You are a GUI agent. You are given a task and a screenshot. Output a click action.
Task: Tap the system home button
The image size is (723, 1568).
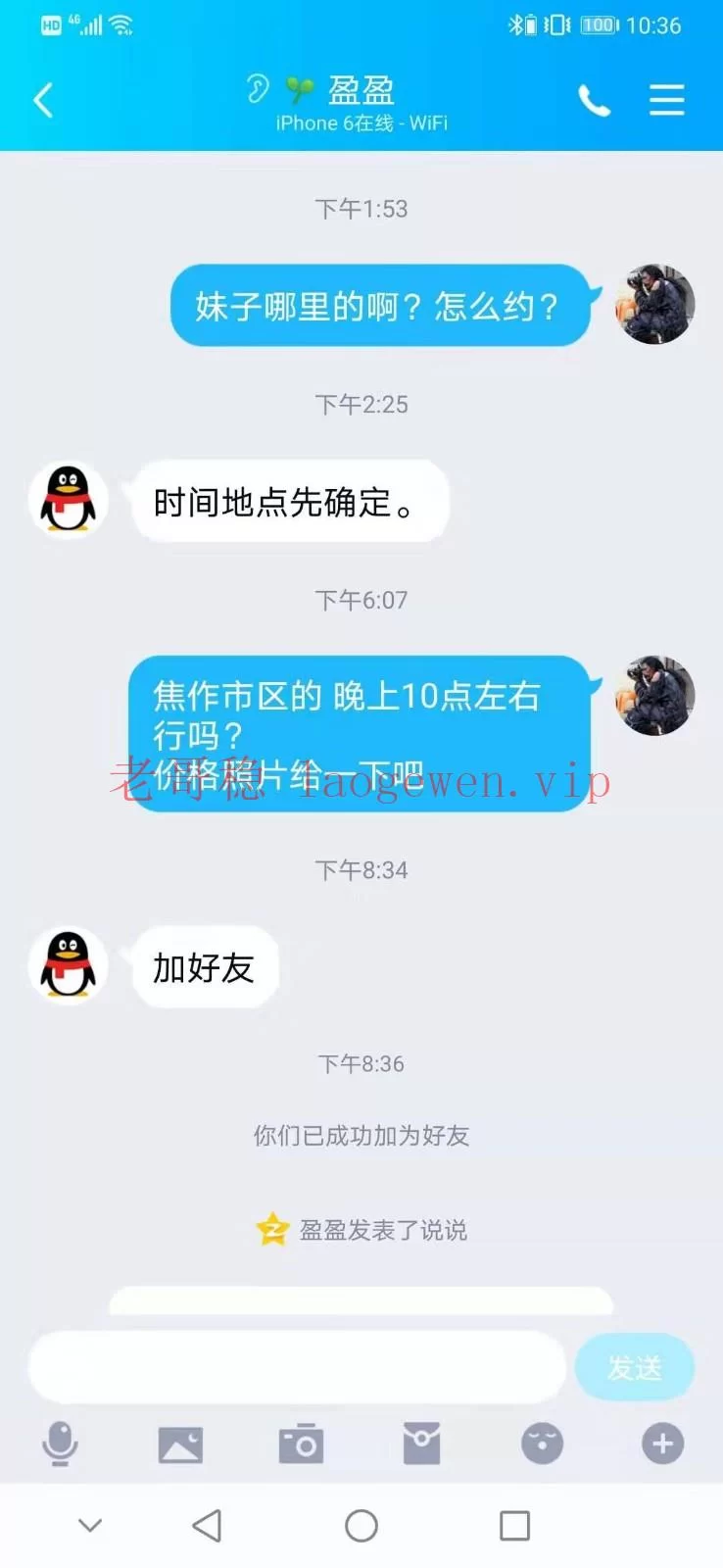tap(361, 1525)
